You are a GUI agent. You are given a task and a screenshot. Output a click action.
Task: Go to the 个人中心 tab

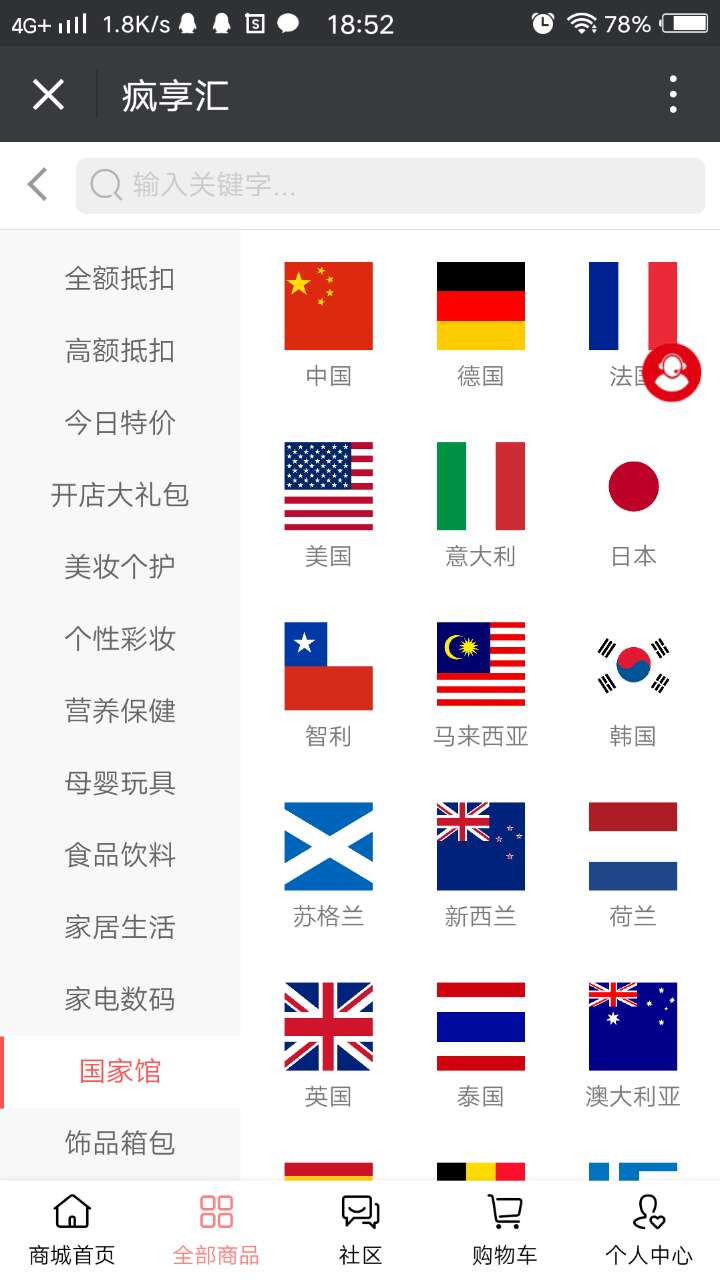click(x=648, y=1230)
